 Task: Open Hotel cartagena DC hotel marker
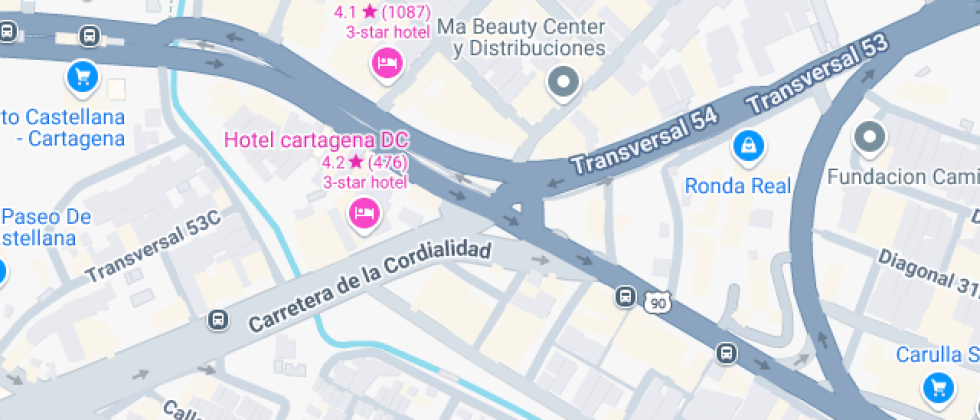[364, 213]
